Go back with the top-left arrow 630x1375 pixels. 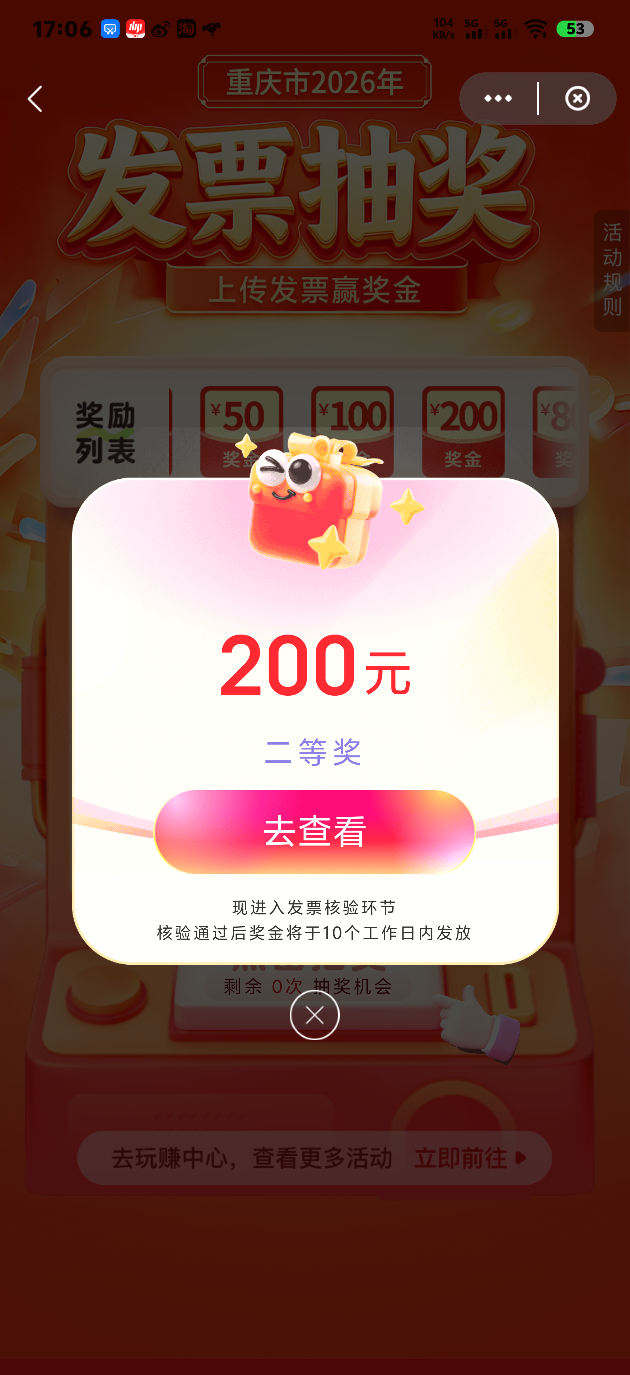[x=35, y=98]
